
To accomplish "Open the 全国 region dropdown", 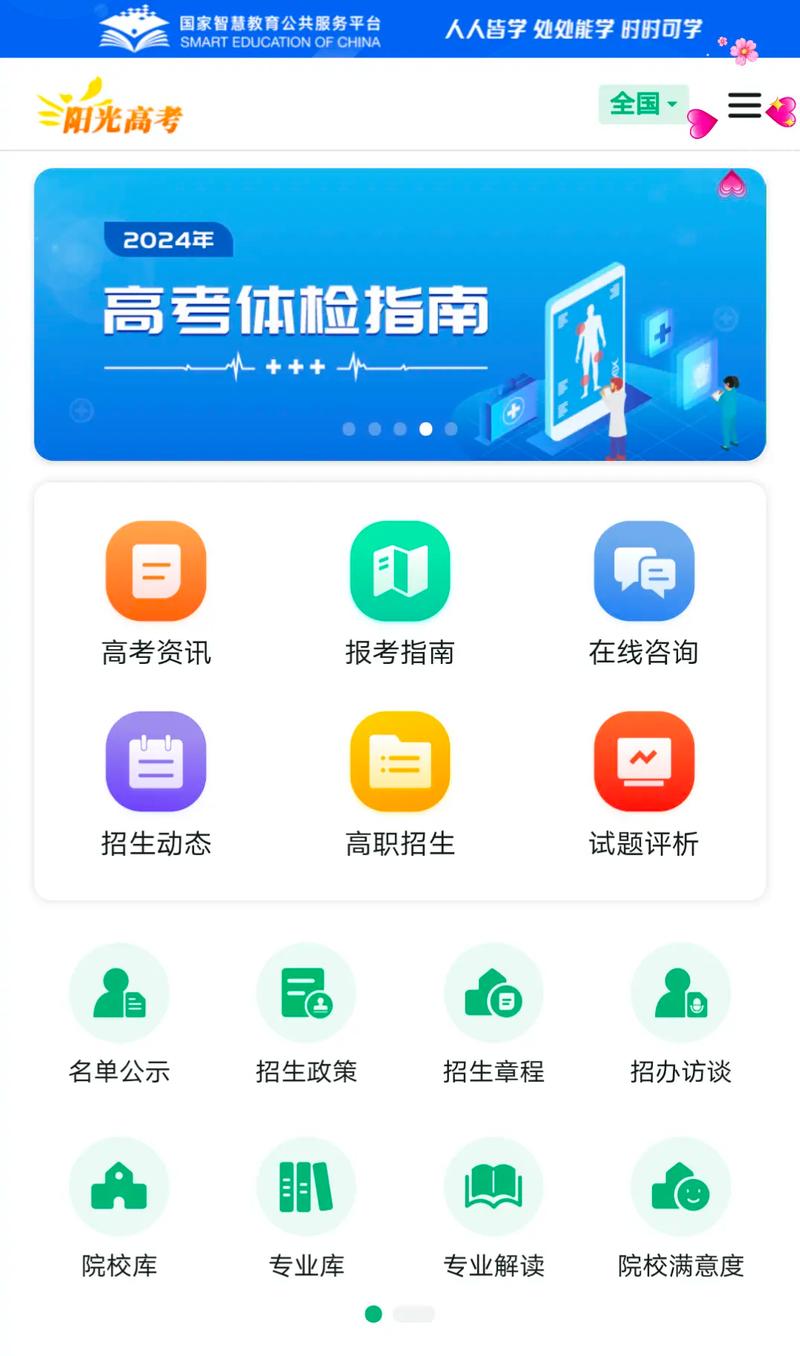I will tap(643, 104).
